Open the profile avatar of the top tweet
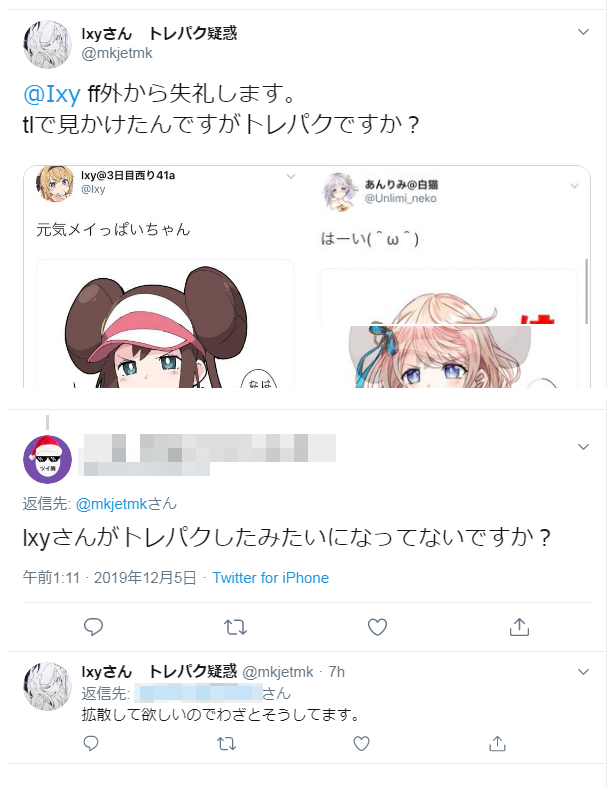 (46, 44)
